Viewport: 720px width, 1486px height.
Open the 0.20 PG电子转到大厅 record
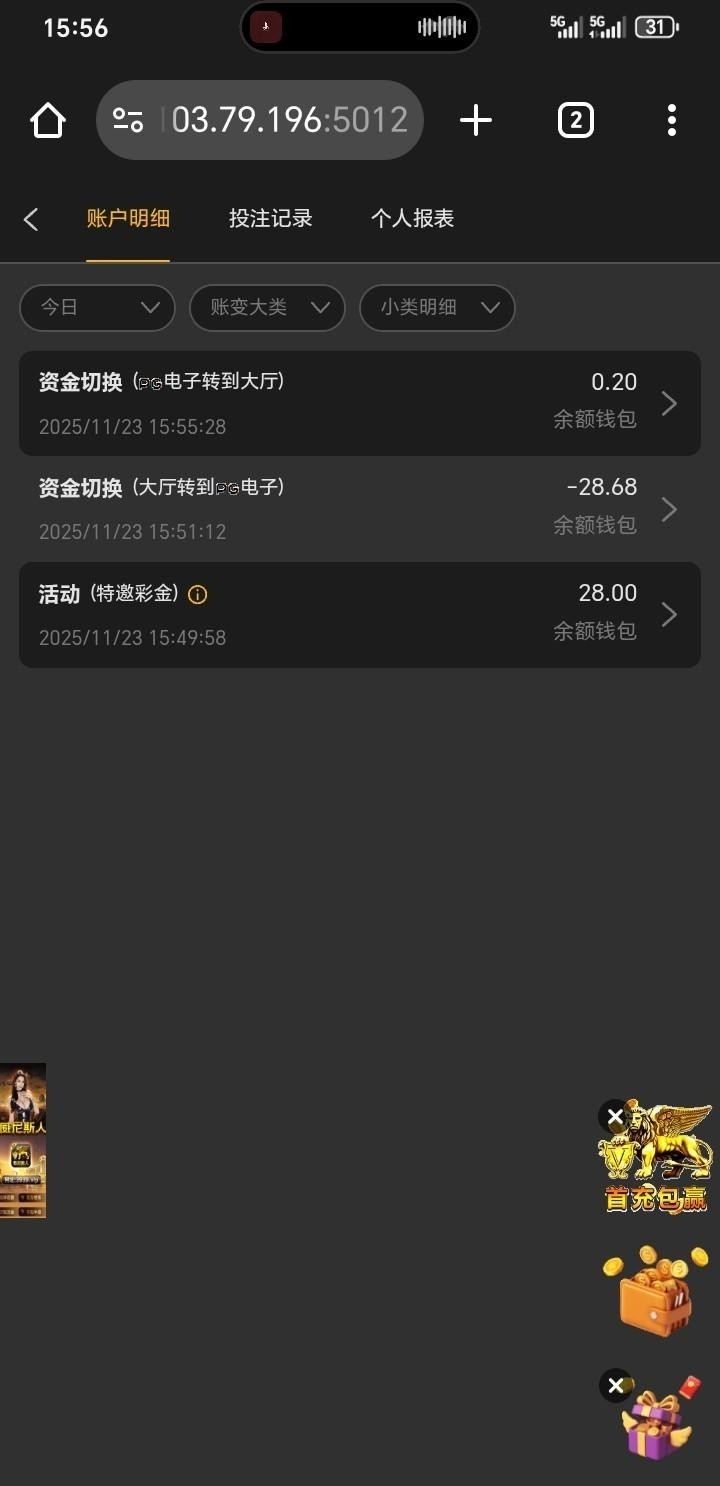[359, 403]
